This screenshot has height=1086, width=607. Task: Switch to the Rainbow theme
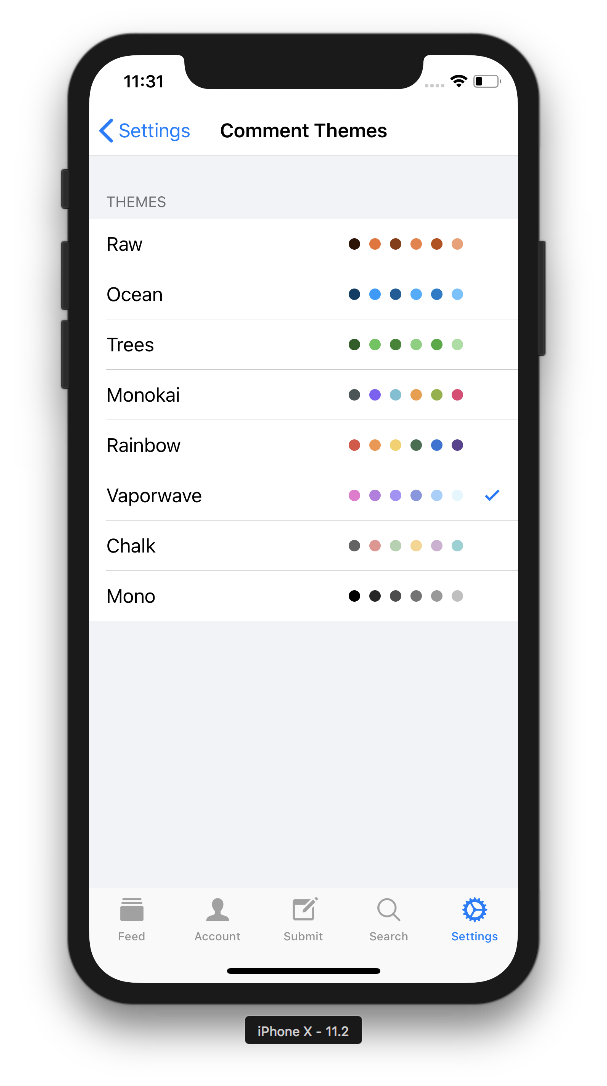pyautogui.click(x=303, y=445)
